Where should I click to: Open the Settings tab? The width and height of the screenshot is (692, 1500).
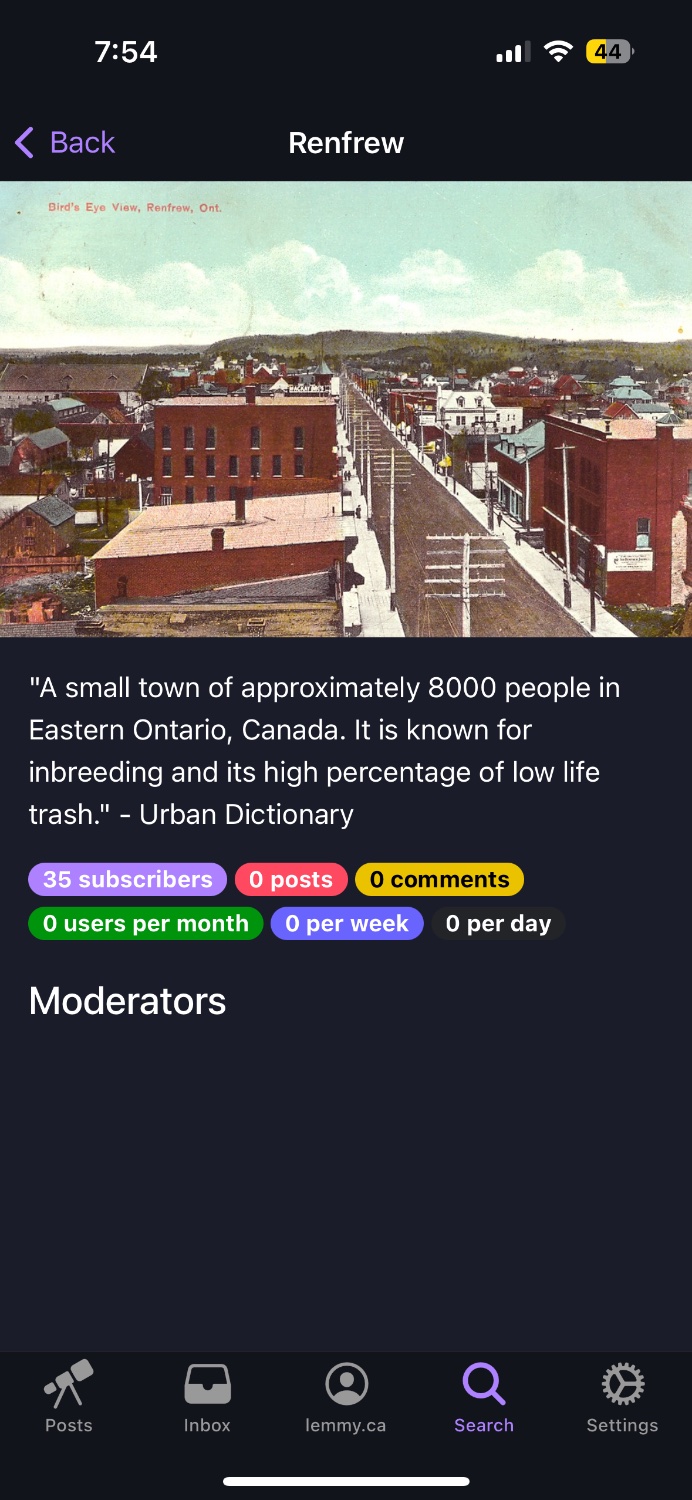tap(622, 1396)
